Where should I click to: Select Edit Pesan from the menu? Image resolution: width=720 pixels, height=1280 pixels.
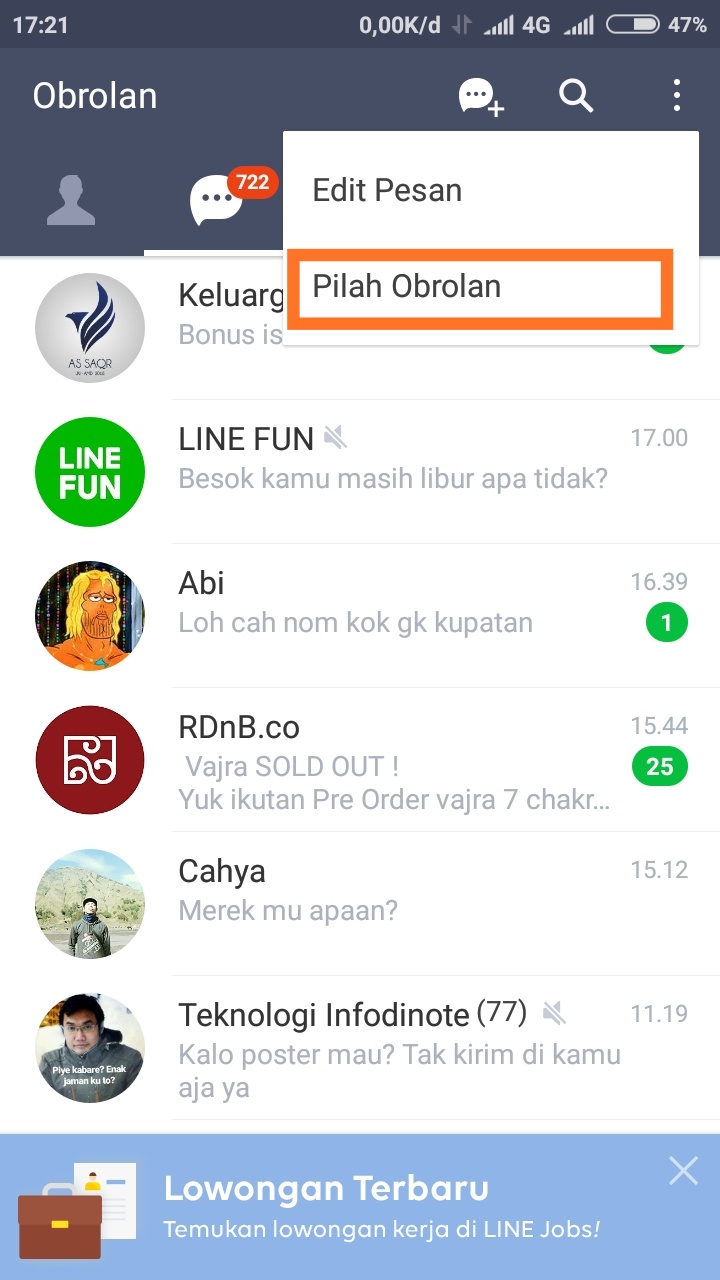pos(388,190)
